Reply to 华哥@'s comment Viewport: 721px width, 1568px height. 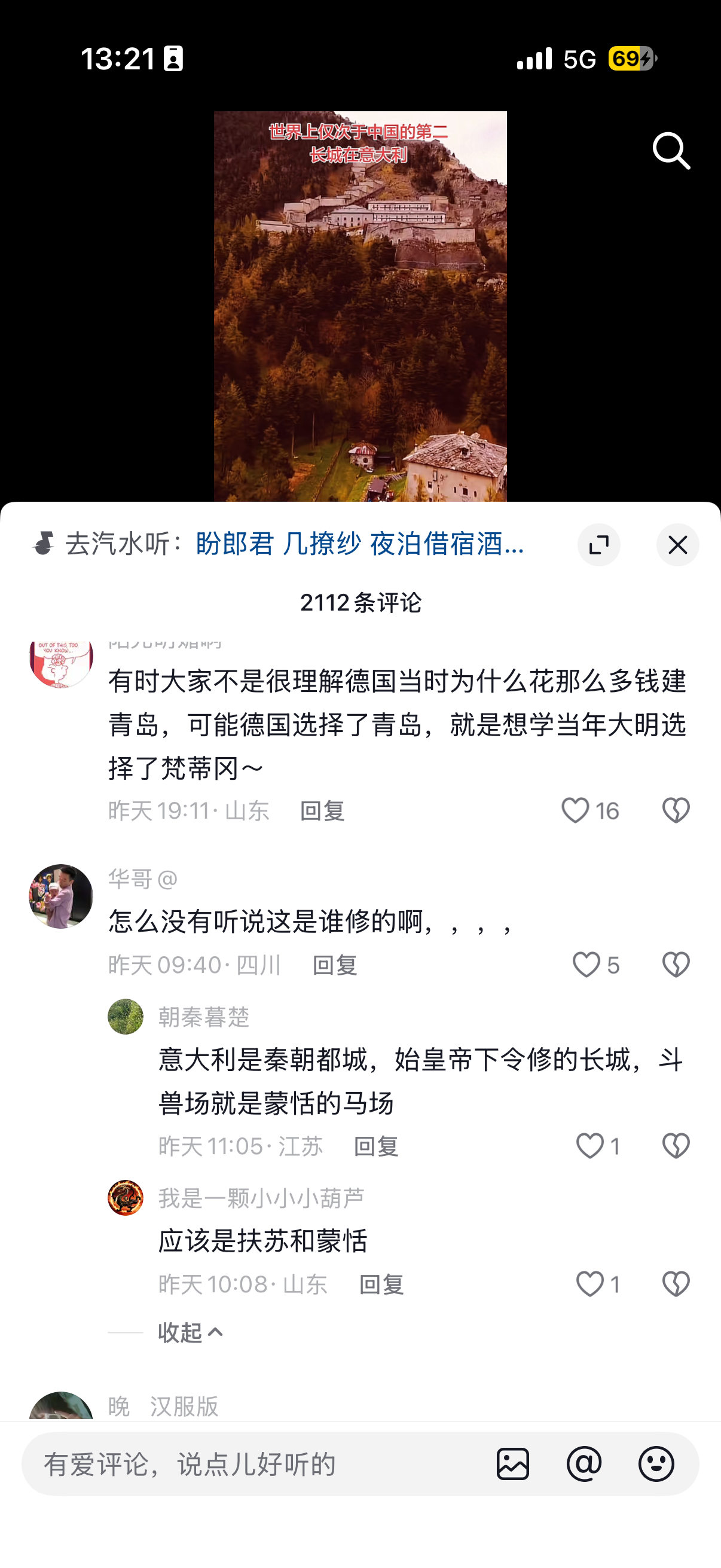(335, 965)
